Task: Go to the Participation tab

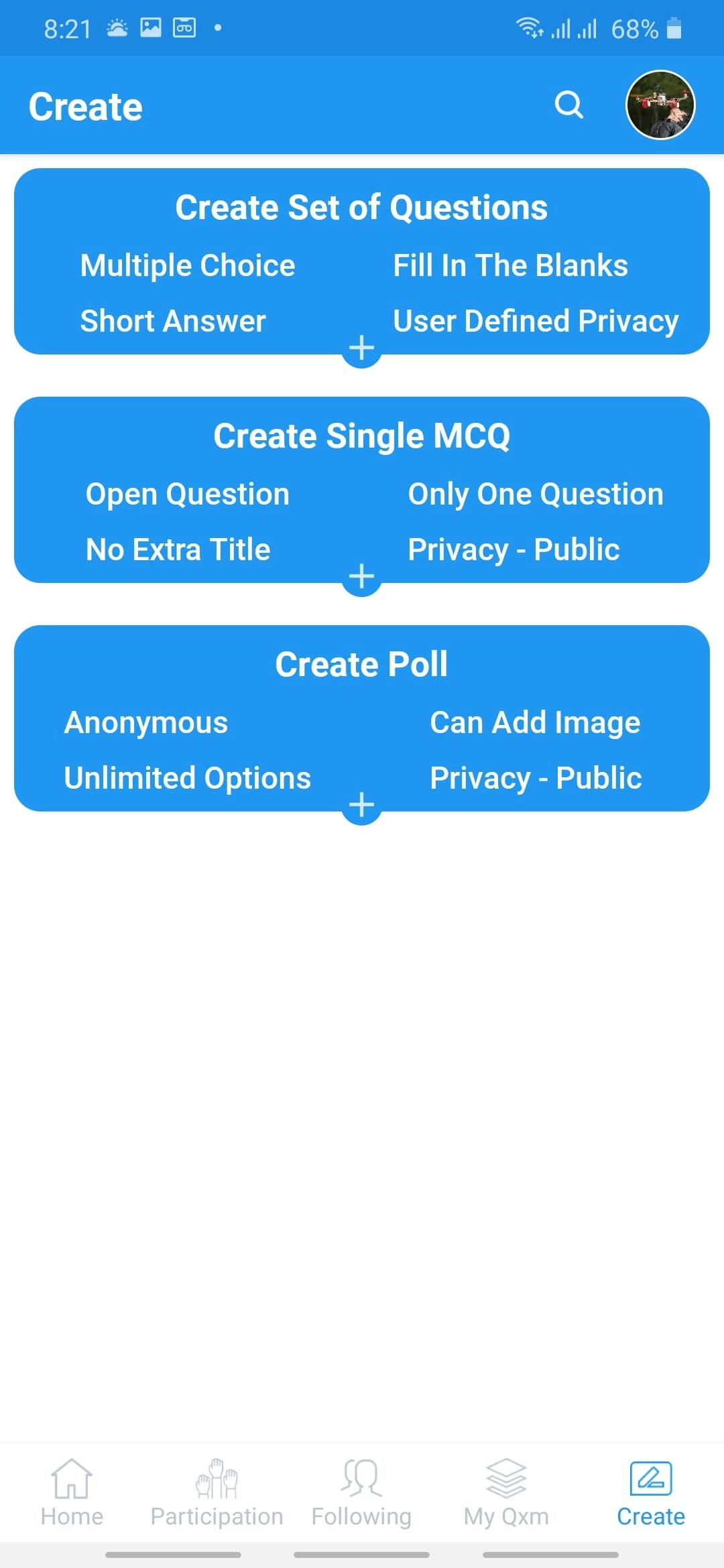Action: click(217, 1492)
